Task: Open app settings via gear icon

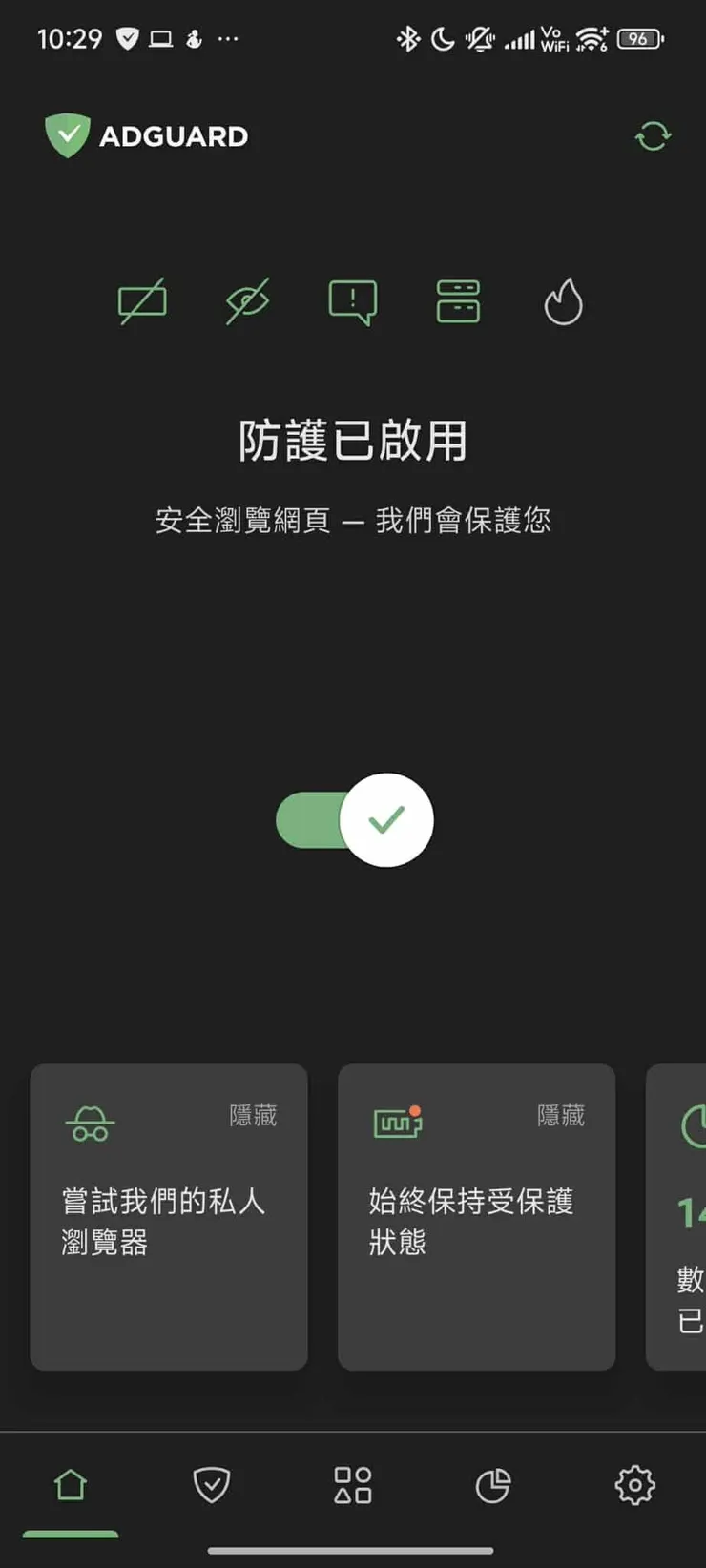Action: 633,1485
